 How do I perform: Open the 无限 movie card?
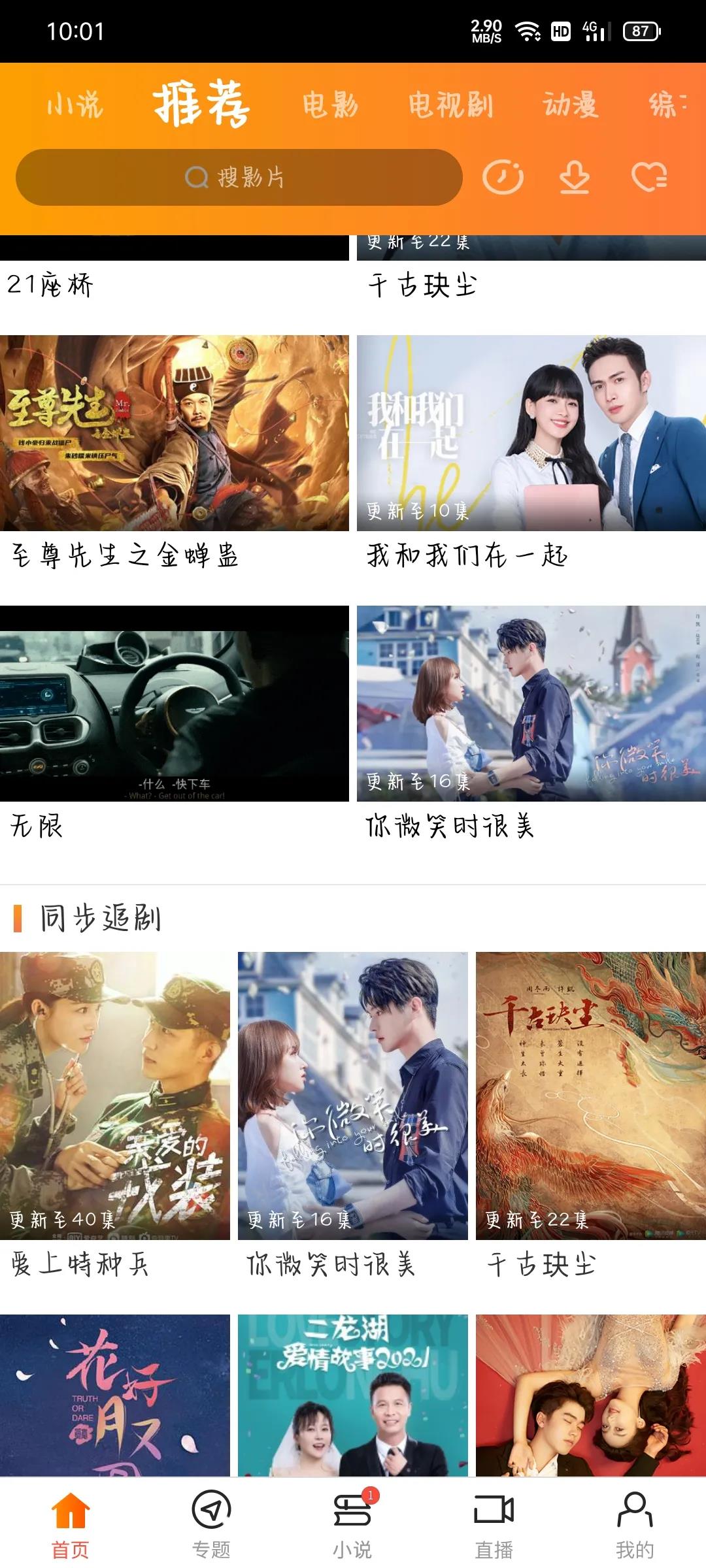[175, 704]
